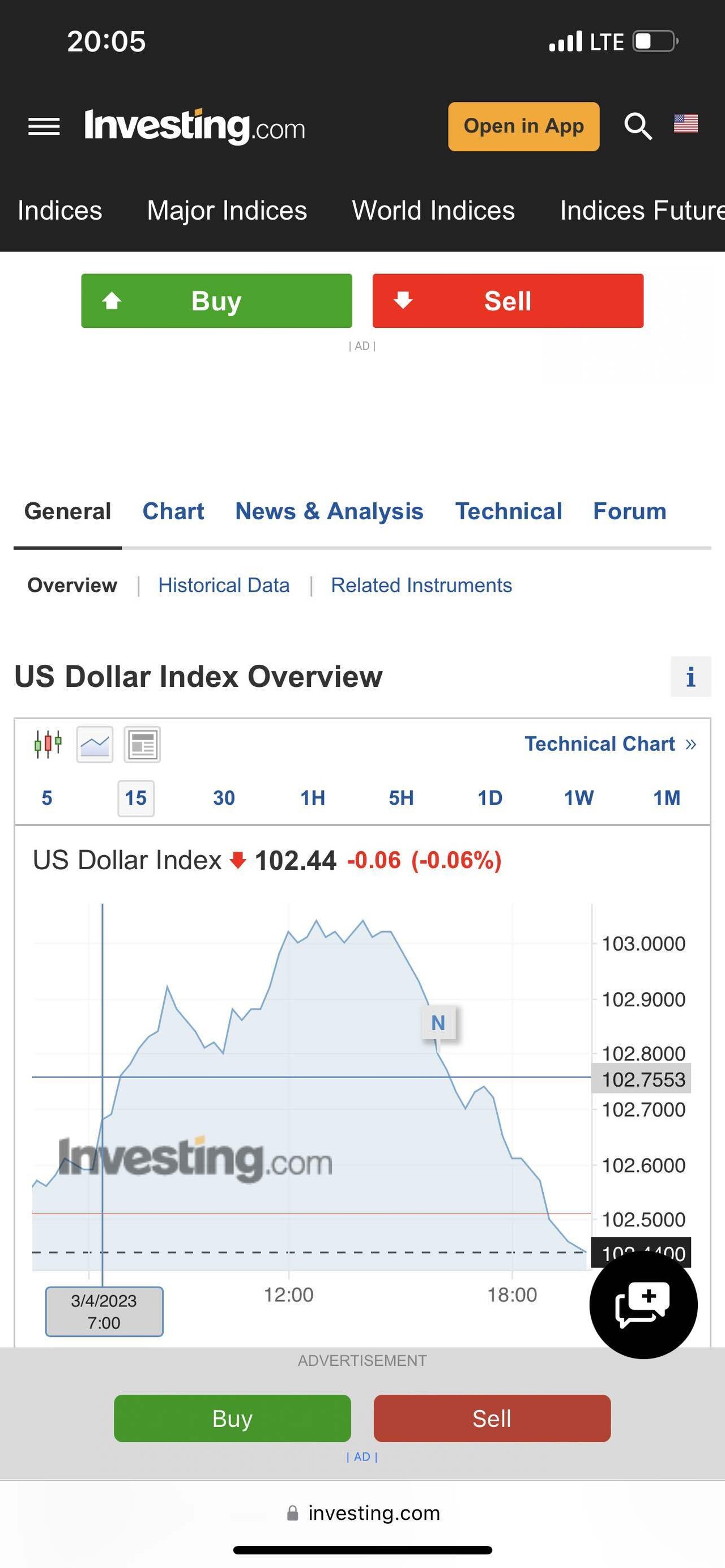725x1568 pixels.
Task: Open Related Instruments
Action: (x=421, y=585)
